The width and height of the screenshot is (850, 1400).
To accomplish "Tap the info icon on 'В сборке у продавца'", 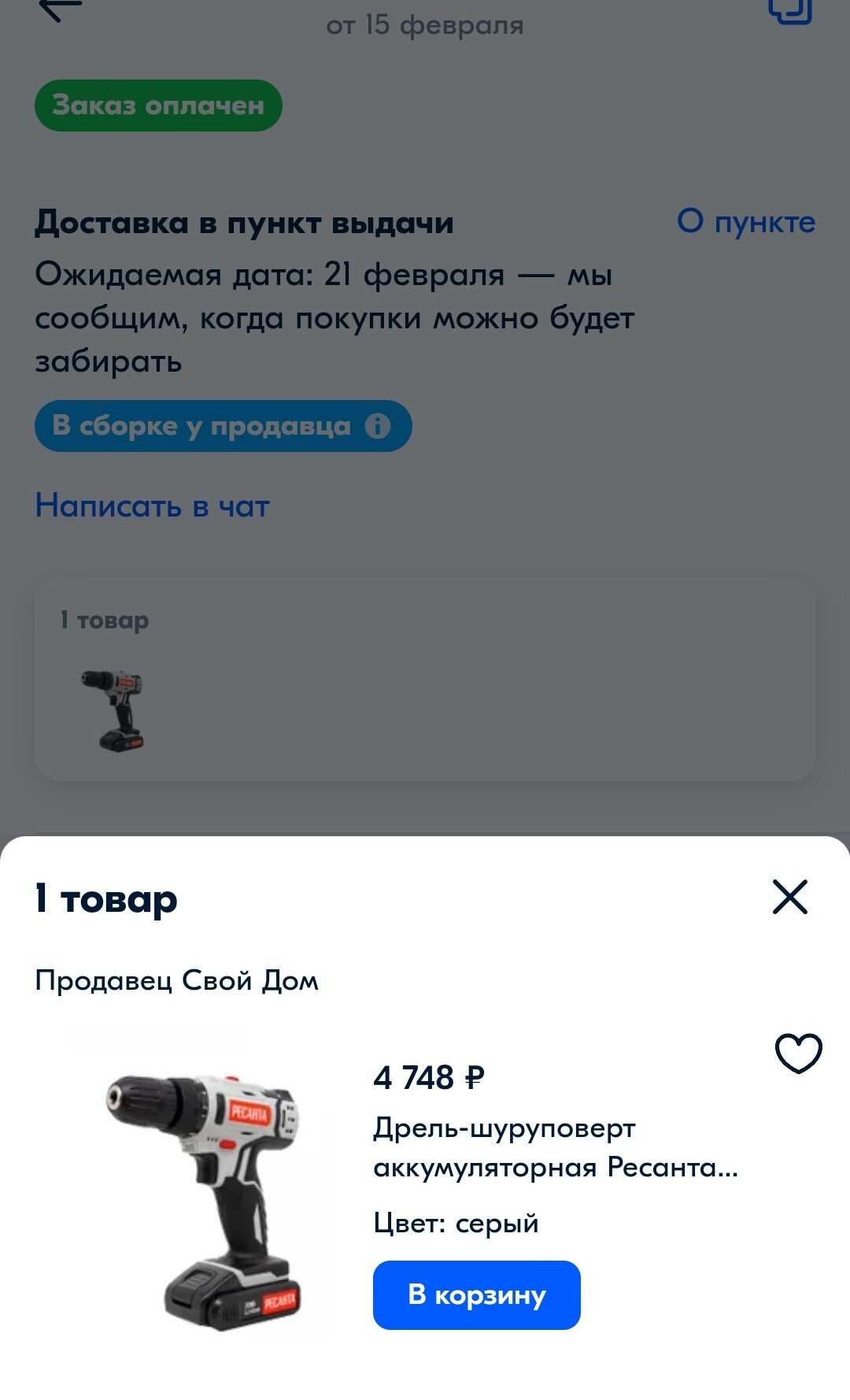I will click(379, 426).
